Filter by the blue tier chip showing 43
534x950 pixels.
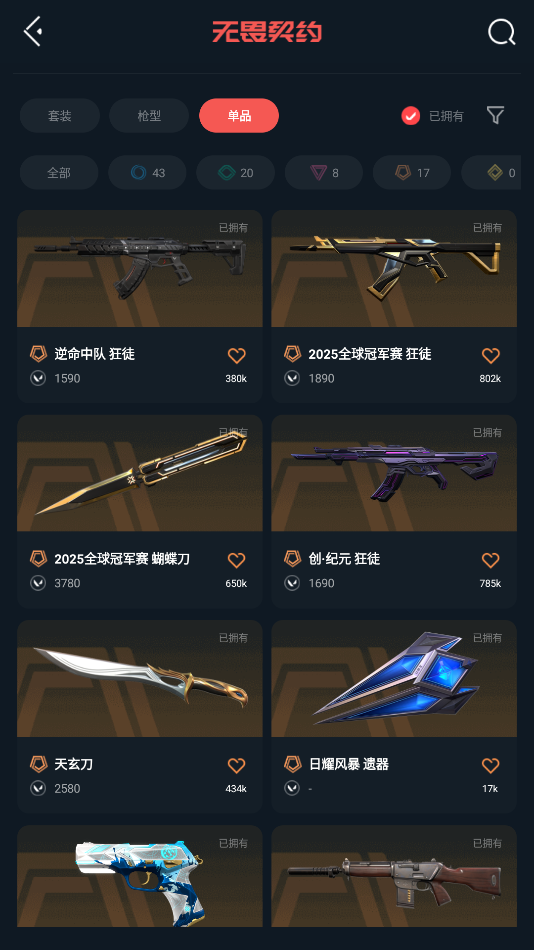pos(147,173)
